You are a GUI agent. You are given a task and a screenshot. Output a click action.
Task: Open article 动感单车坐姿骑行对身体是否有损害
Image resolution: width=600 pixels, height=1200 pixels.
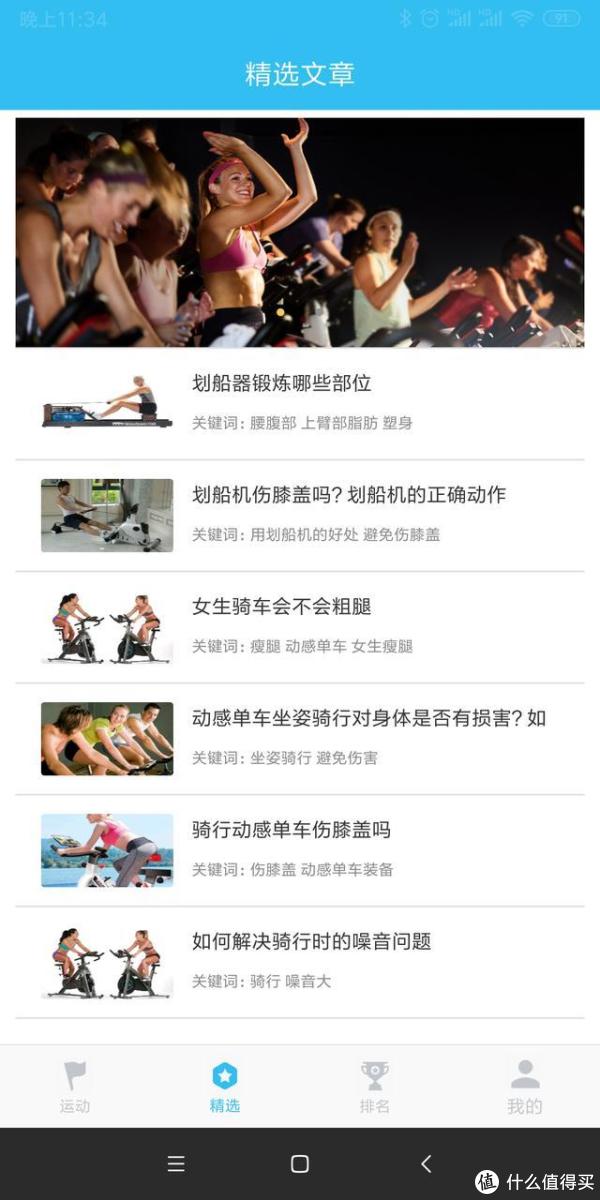coord(300,740)
